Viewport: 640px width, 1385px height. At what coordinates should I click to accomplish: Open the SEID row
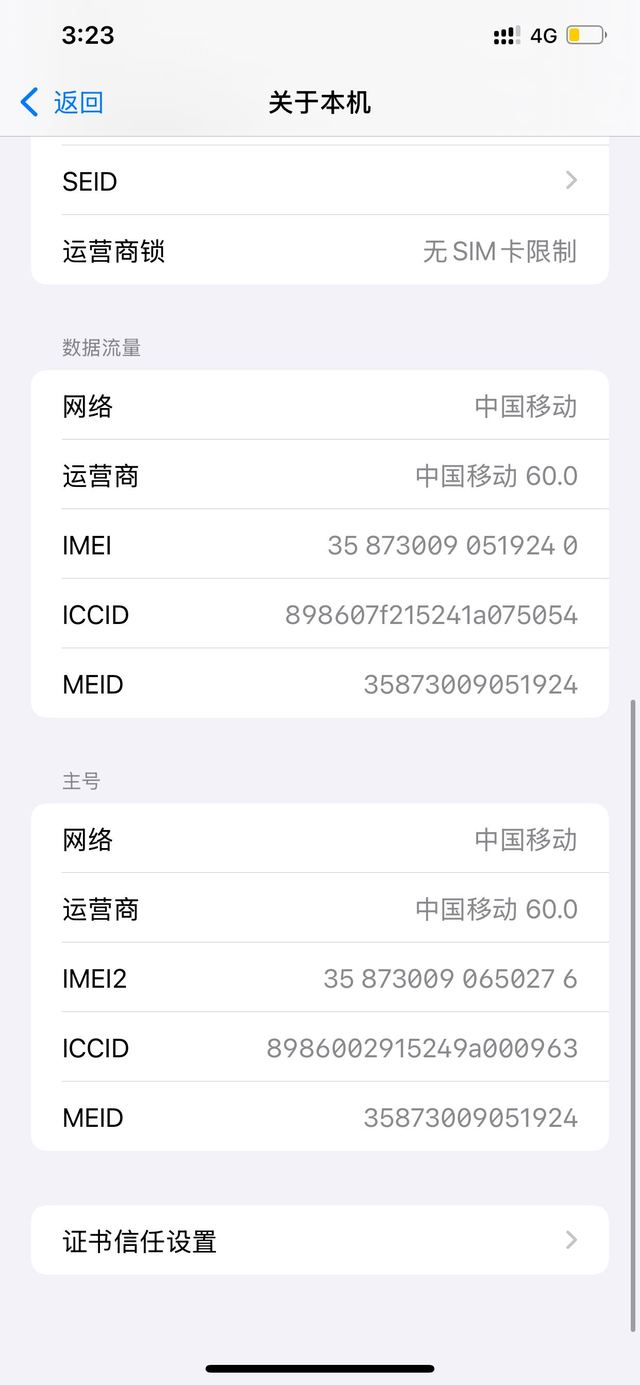(x=320, y=180)
